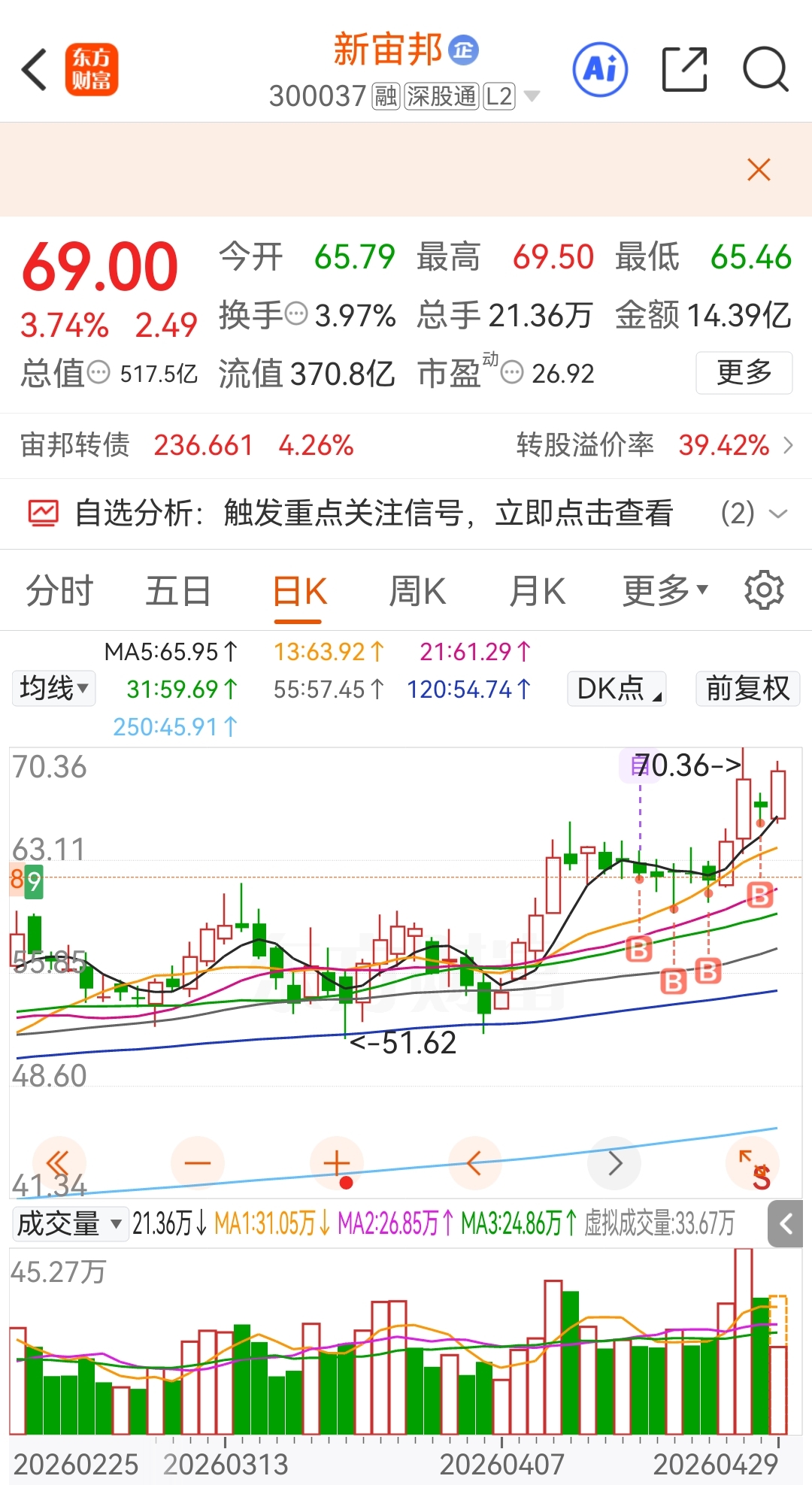The image size is (812, 1485).
Task: Switch to the 五日 tab
Action: point(178,591)
